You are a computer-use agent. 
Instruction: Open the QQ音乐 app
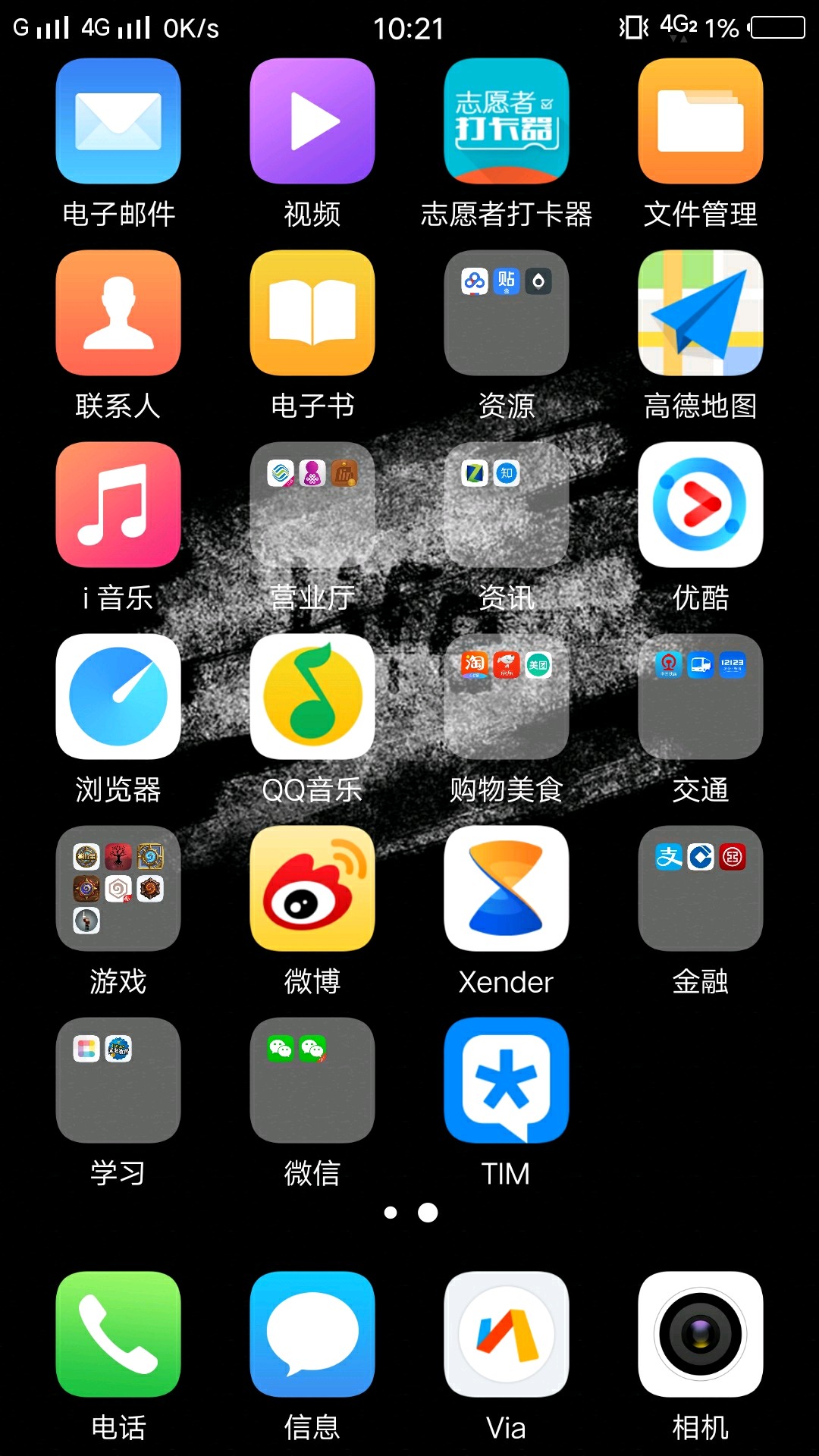(312, 696)
